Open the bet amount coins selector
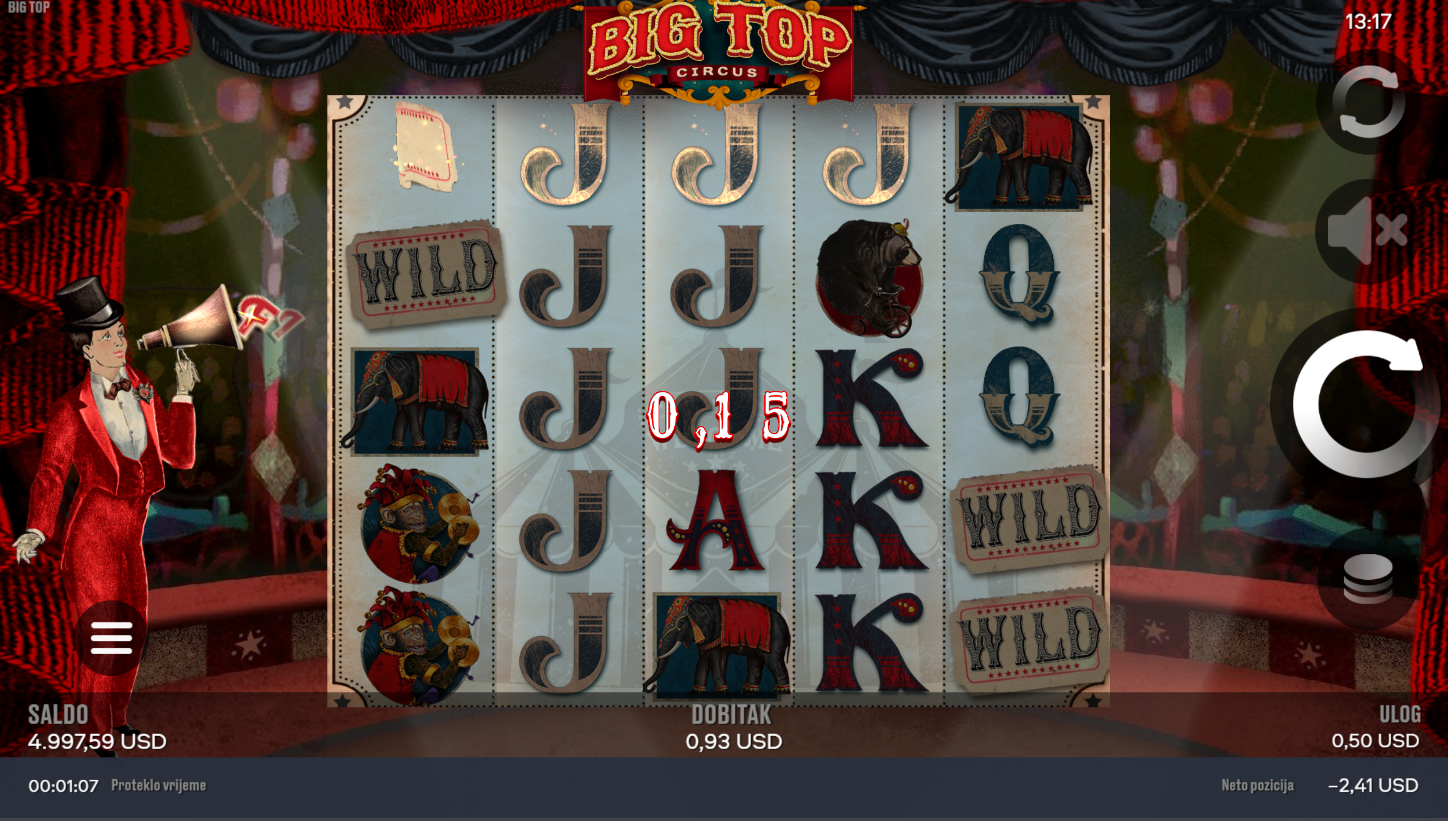Screen dimensions: 1448x821 [x=1367, y=580]
